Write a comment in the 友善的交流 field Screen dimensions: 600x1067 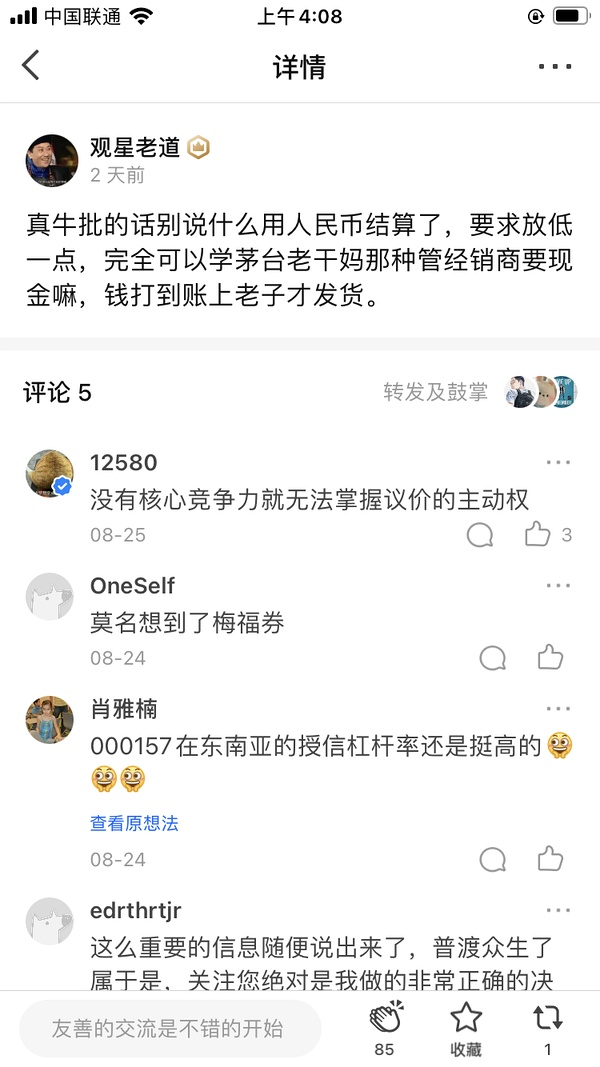(x=170, y=1028)
